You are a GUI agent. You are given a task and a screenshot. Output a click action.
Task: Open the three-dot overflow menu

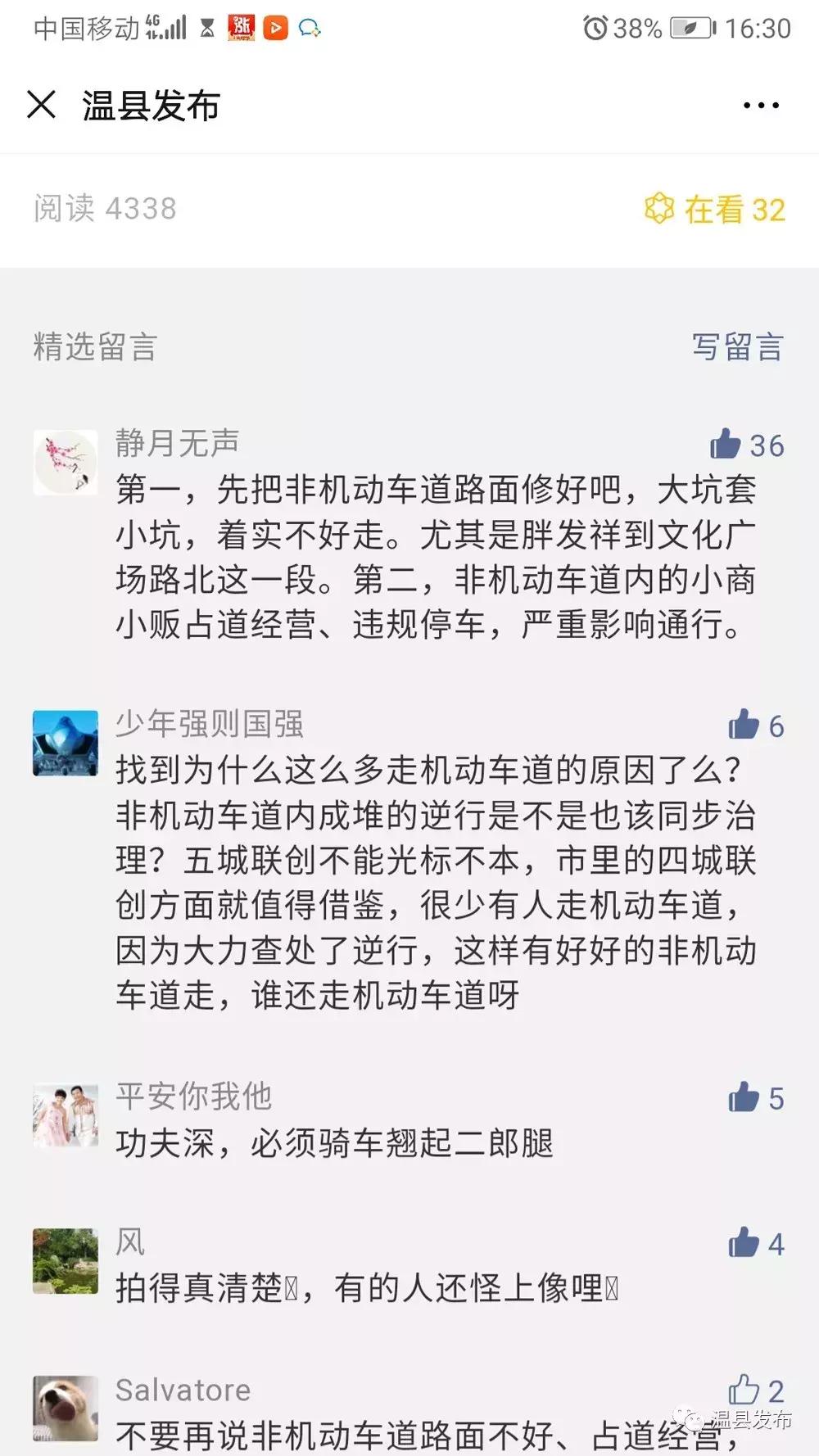pos(761,105)
